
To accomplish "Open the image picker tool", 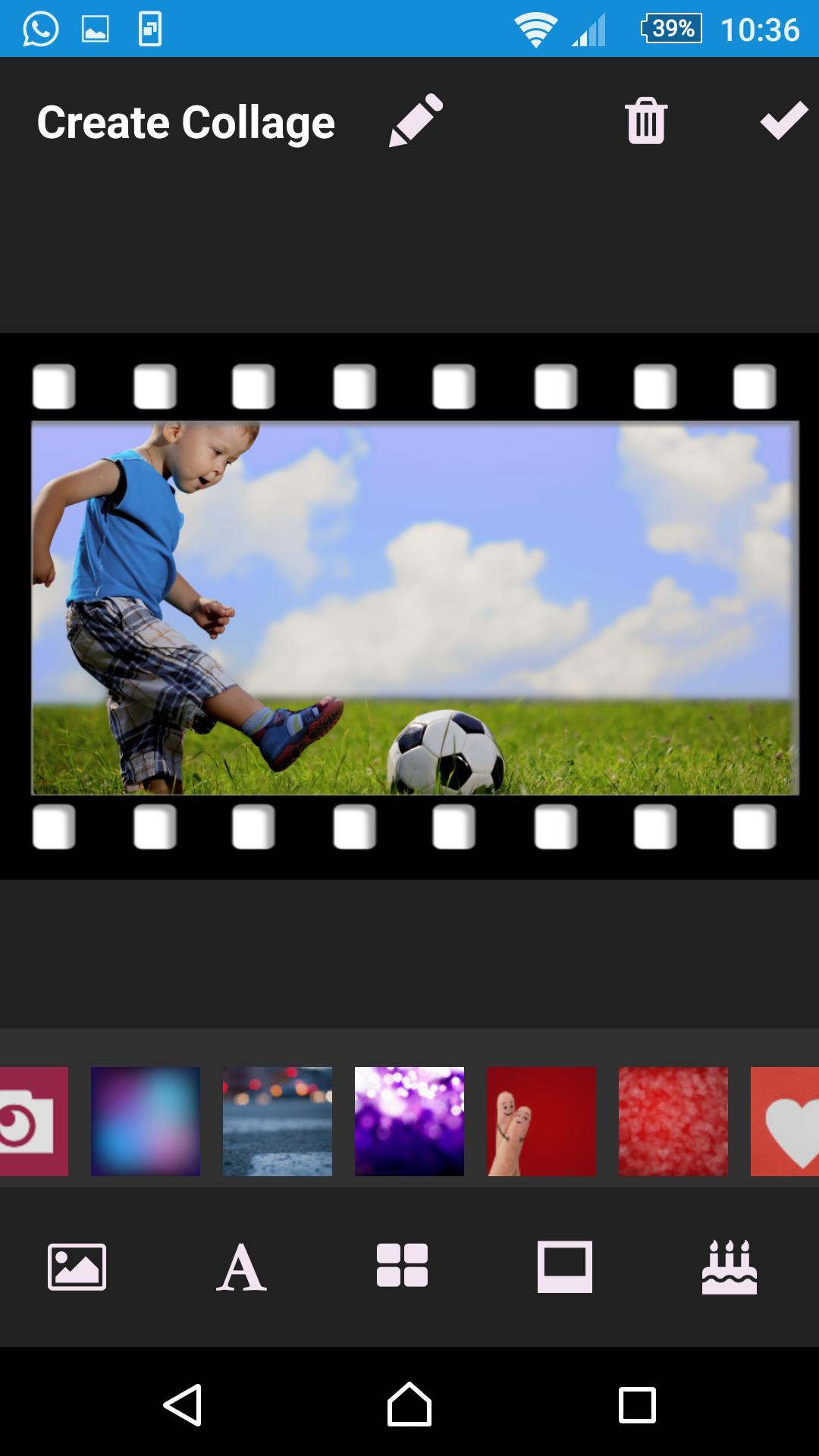I will [x=77, y=1266].
